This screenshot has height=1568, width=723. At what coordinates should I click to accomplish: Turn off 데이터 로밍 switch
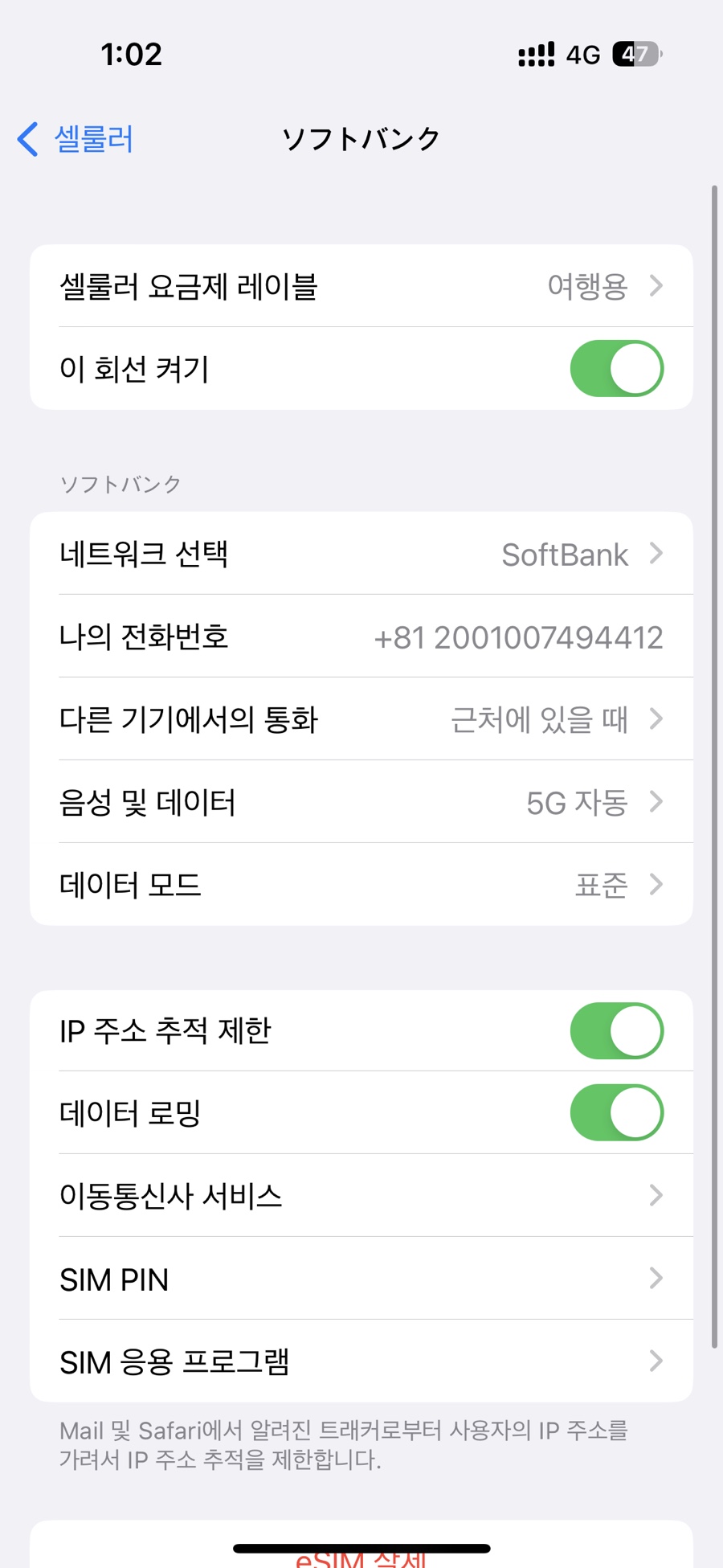pos(616,1113)
